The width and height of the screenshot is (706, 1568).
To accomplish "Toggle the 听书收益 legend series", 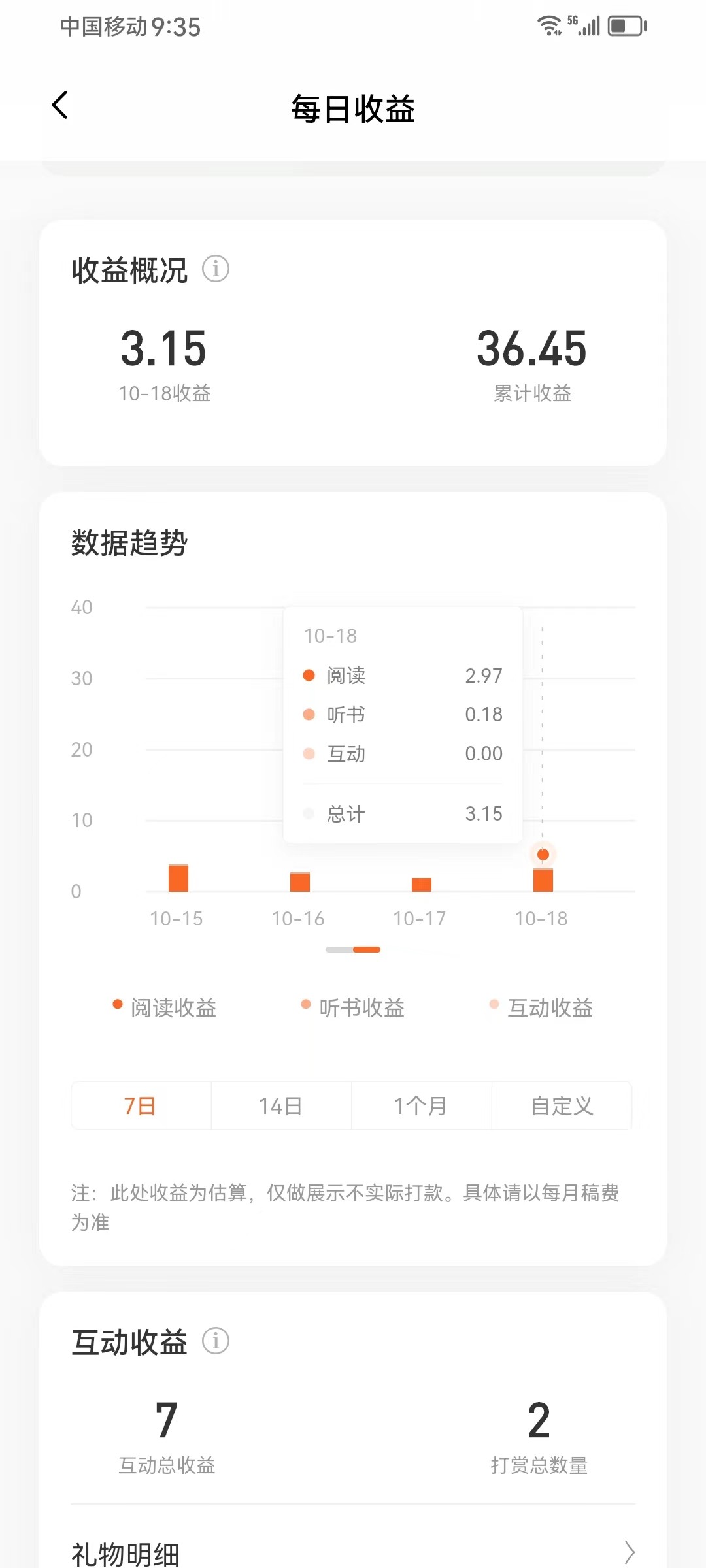I will 353,1007.
